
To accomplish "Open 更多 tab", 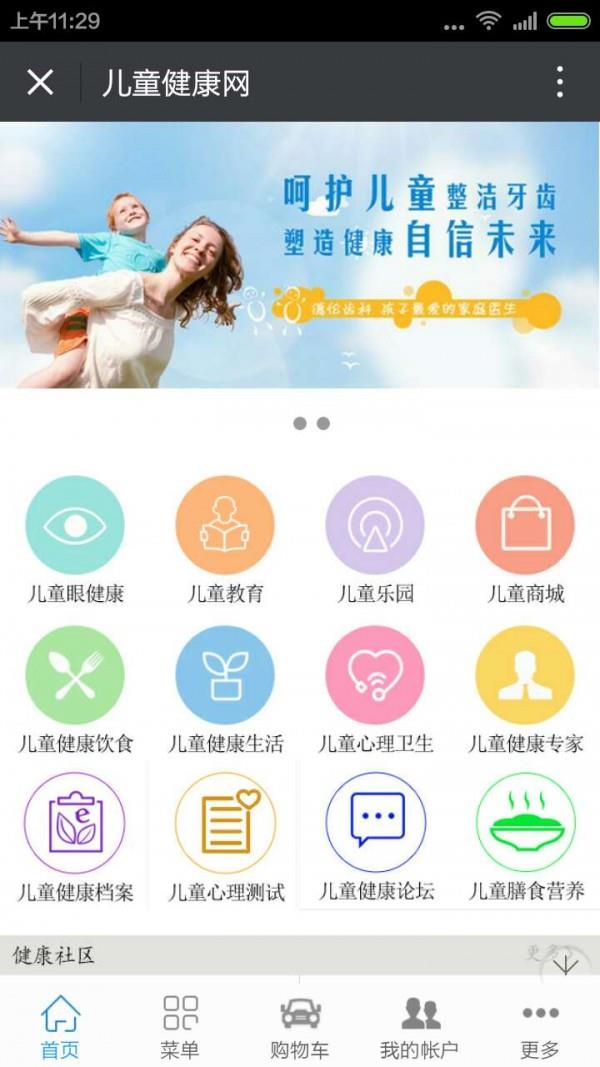I will tap(540, 1025).
